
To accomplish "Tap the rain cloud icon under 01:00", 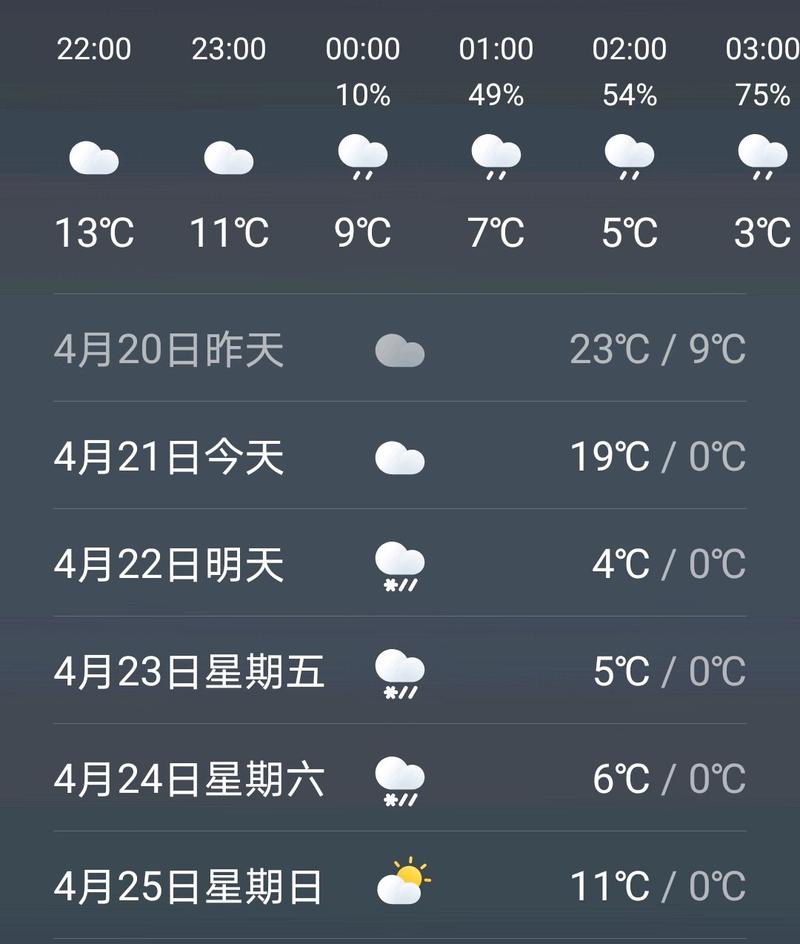I will click(x=497, y=158).
